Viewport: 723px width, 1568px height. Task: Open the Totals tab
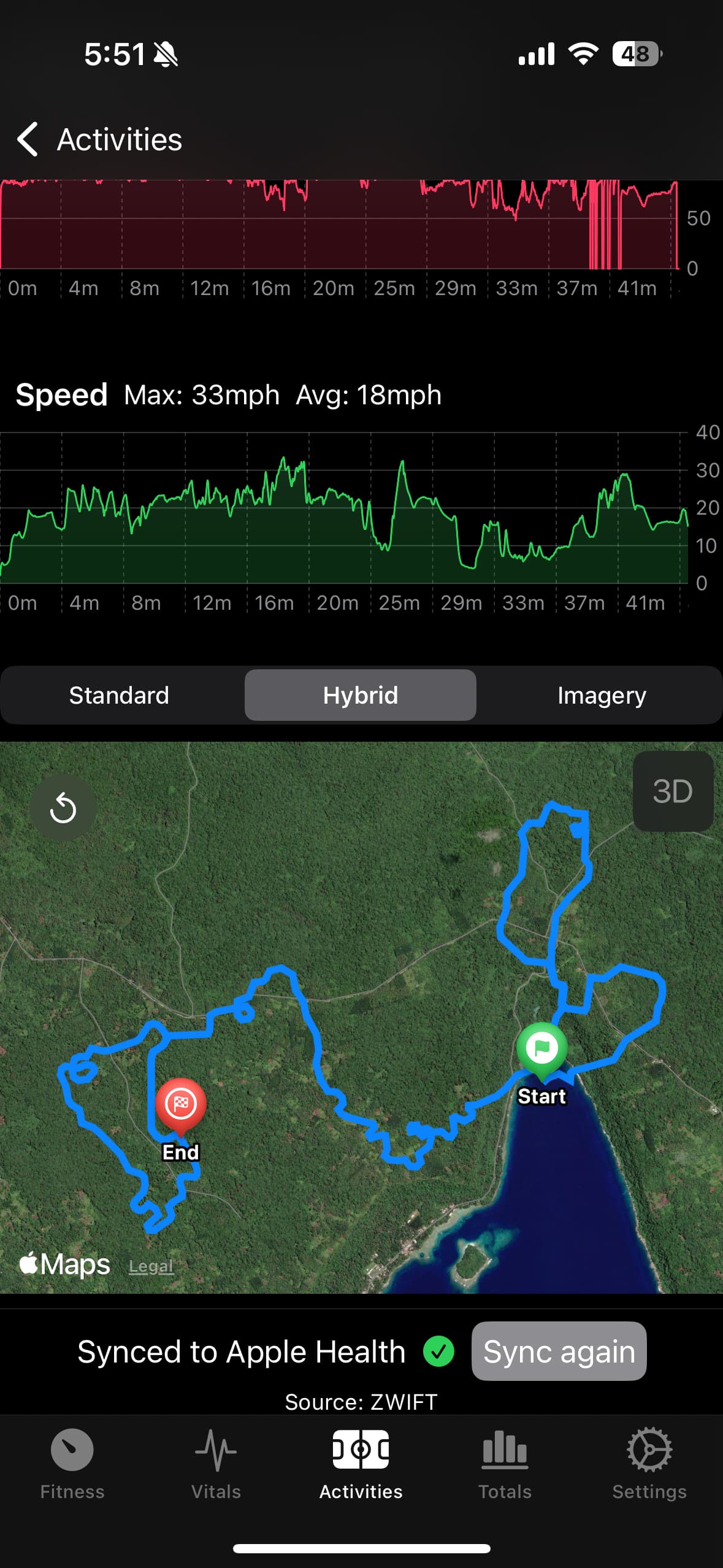505,1464
